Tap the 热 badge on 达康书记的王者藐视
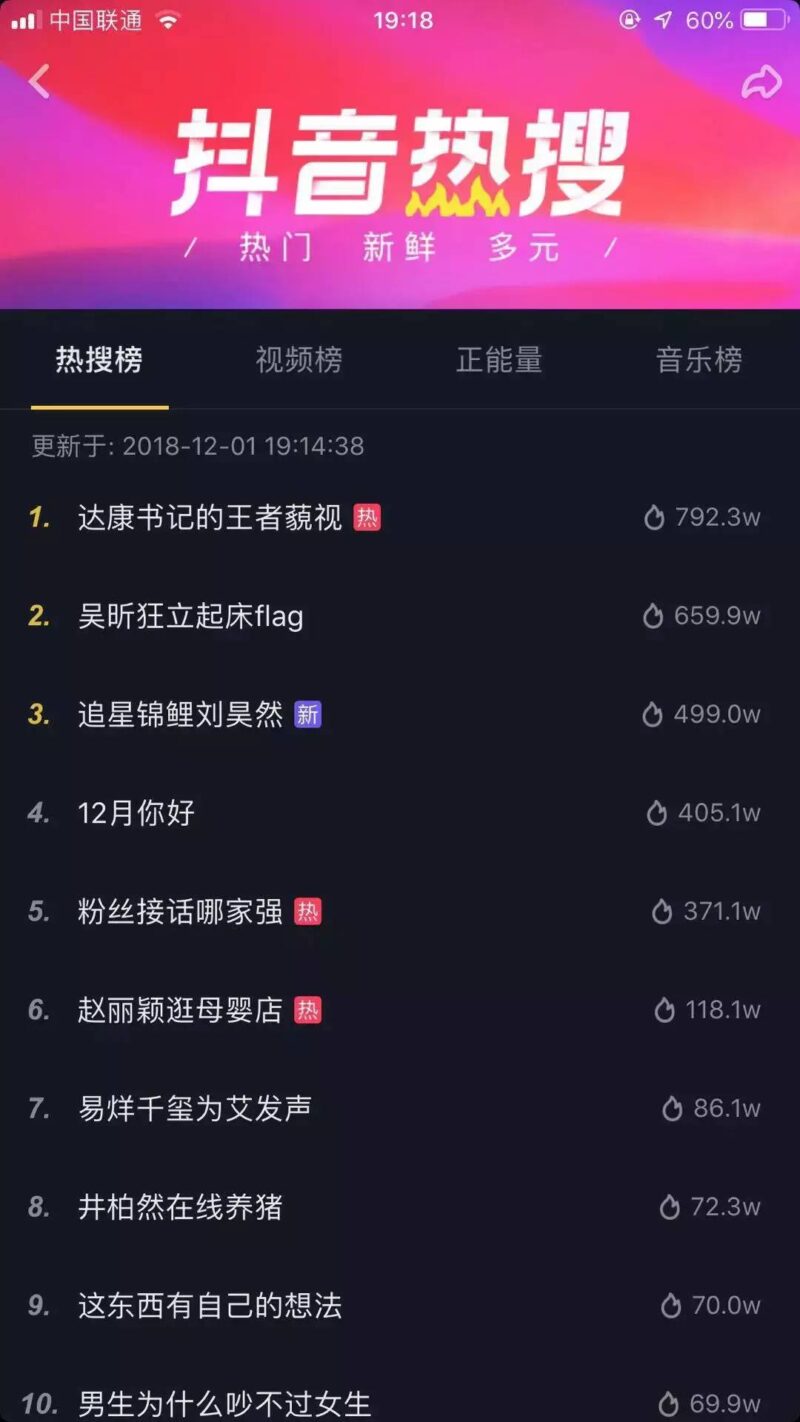800x1422 pixels. click(x=367, y=517)
